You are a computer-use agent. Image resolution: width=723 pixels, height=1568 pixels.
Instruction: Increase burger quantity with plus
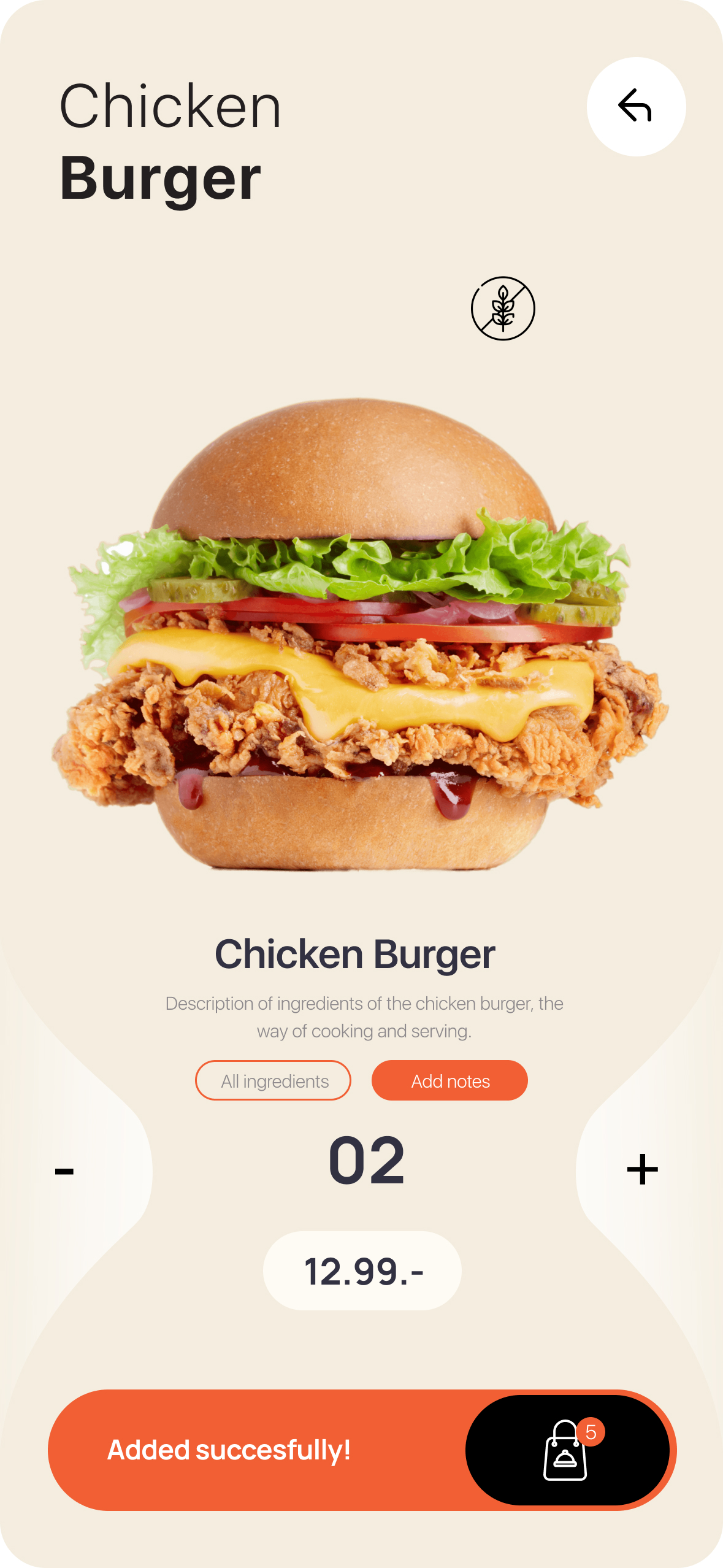[642, 1169]
